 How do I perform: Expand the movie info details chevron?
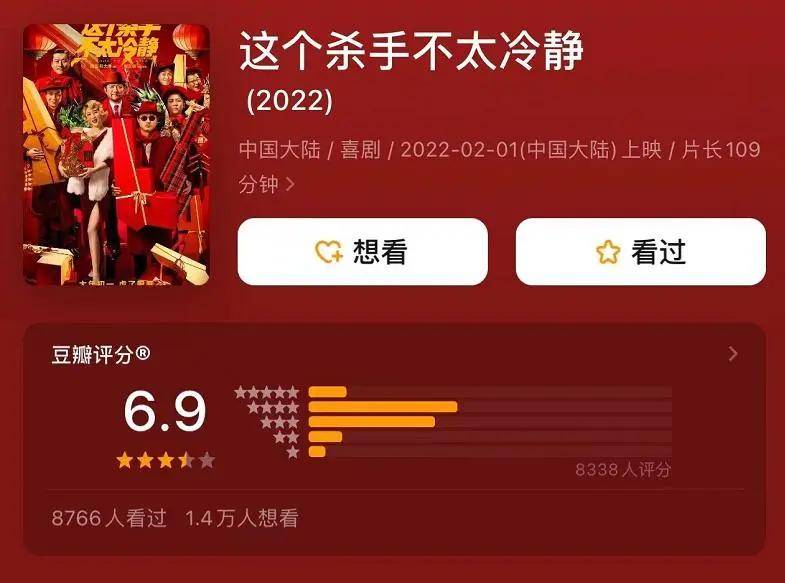tap(290, 184)
